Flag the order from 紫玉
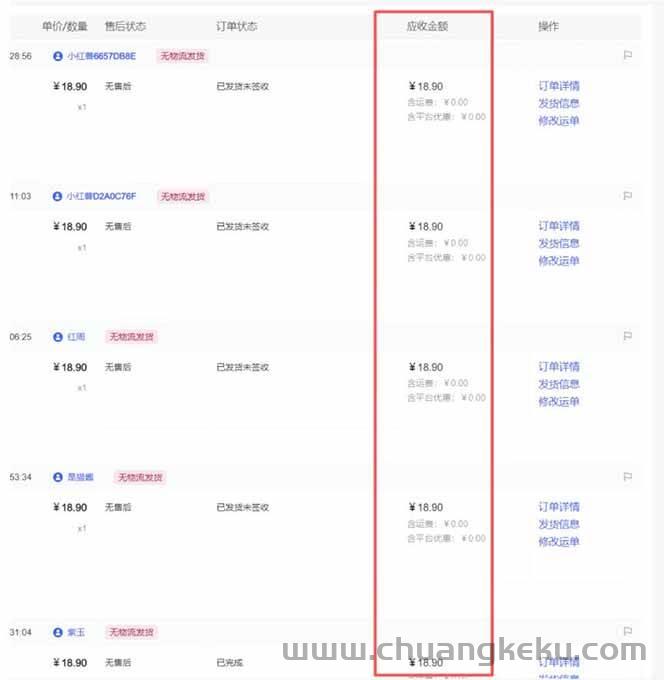The height and width of the screenshot is (680, 664). [x=628, y=632]
